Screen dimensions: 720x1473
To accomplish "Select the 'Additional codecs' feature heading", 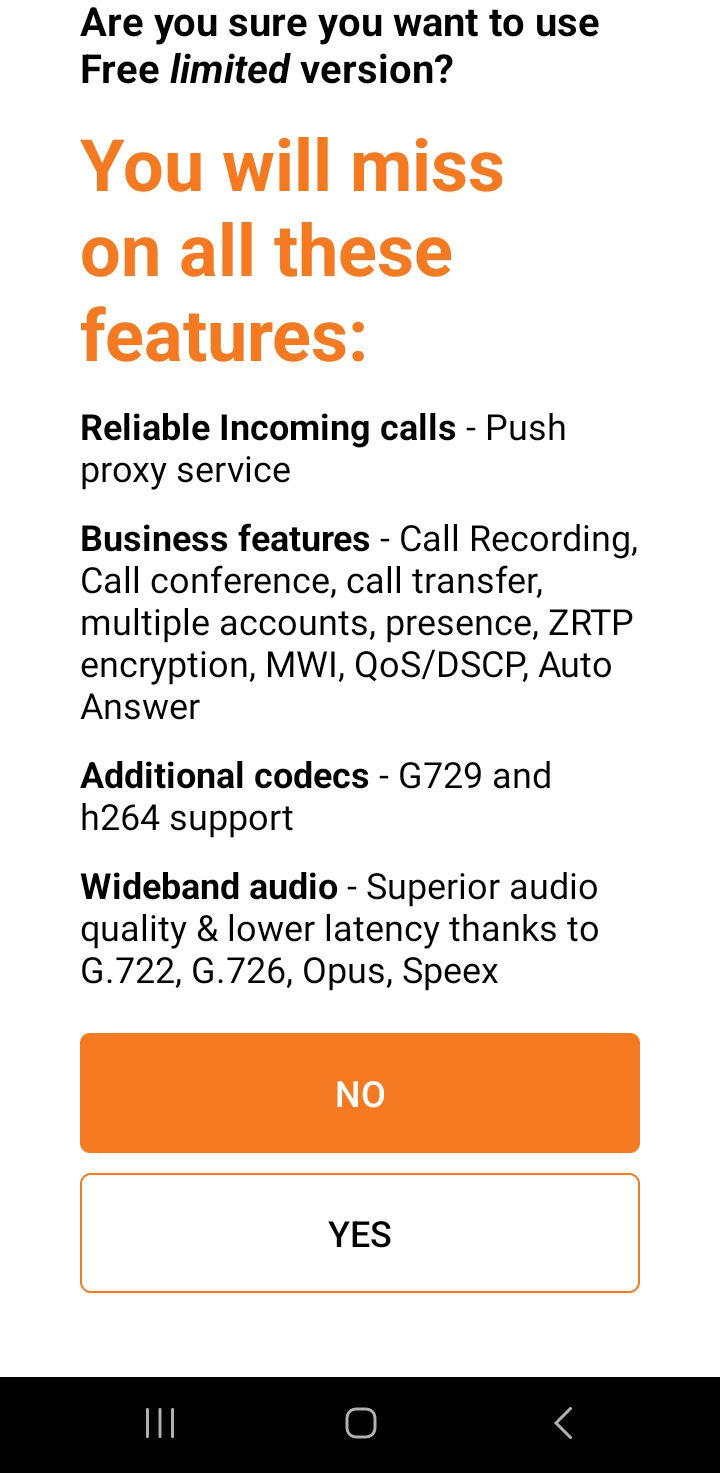I will (222, 775).
